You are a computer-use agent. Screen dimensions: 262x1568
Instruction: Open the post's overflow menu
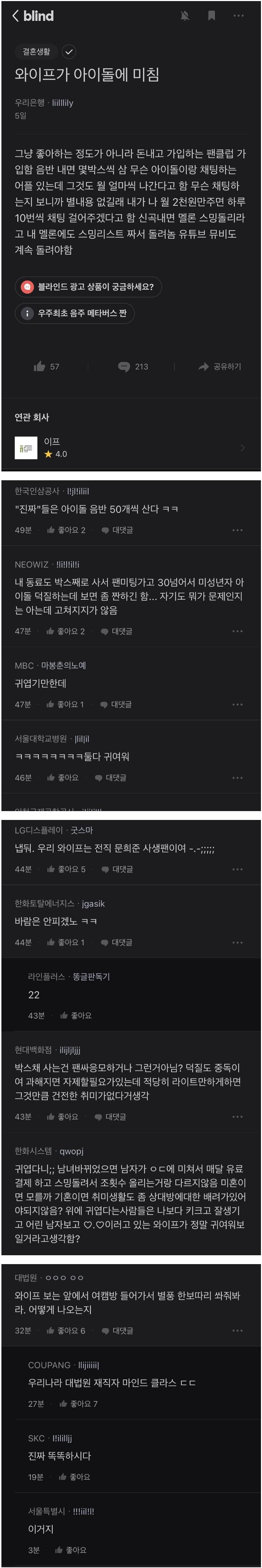[238, 16]
